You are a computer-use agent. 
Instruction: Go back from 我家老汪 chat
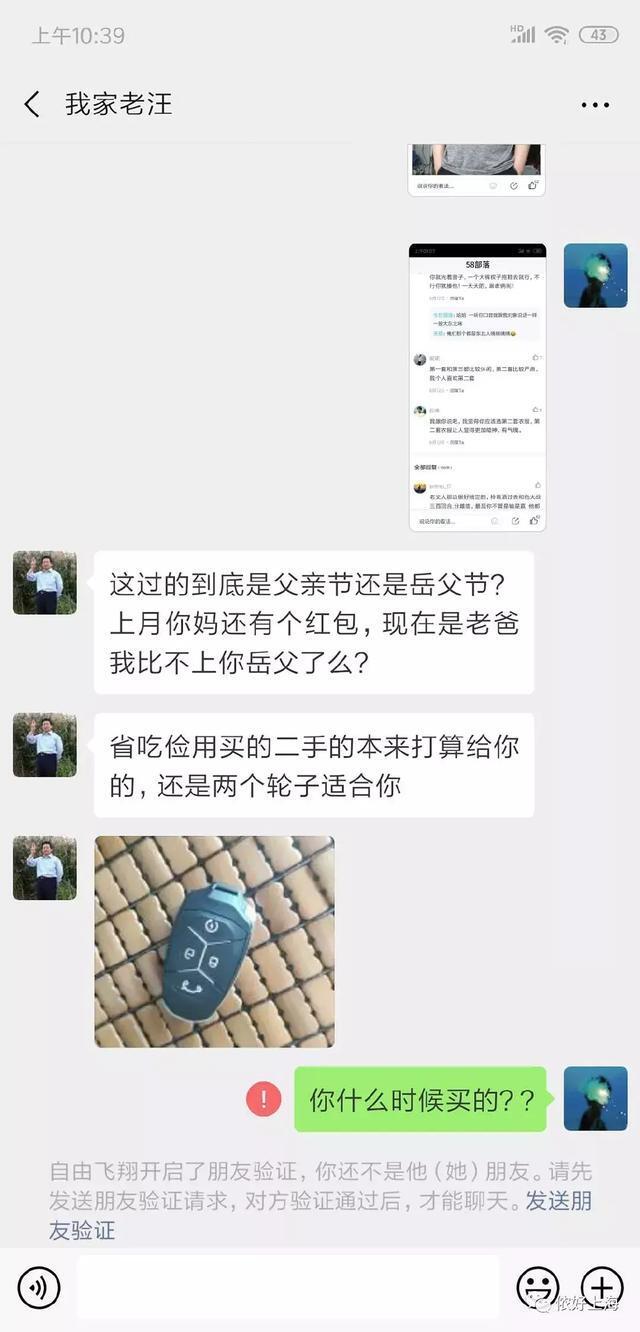32,104
